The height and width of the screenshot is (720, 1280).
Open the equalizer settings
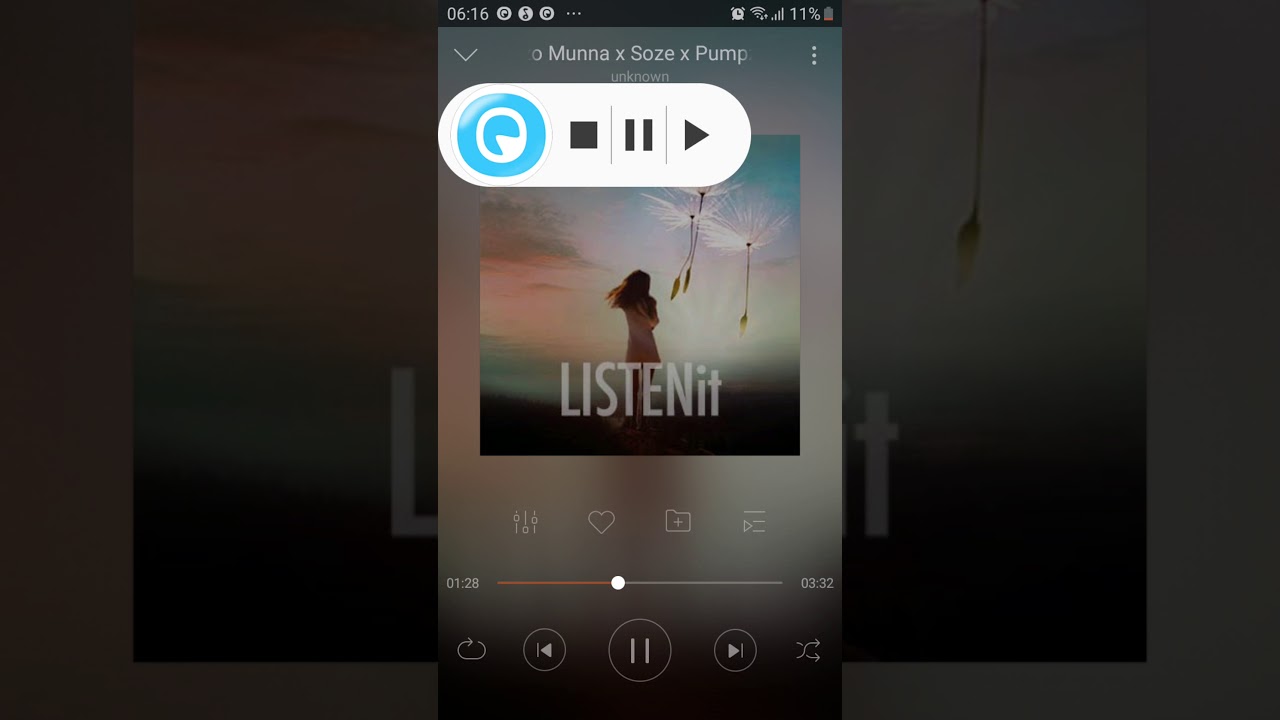(x=525, y=522)
